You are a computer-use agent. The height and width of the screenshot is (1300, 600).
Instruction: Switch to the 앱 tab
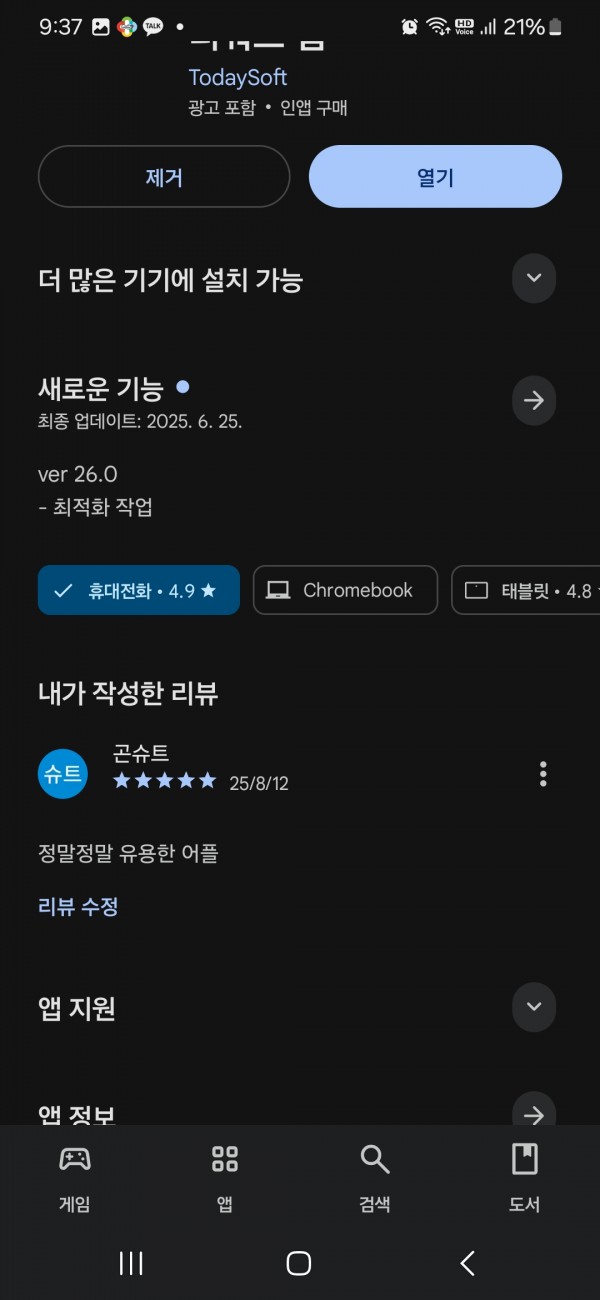pos(225,1178)
